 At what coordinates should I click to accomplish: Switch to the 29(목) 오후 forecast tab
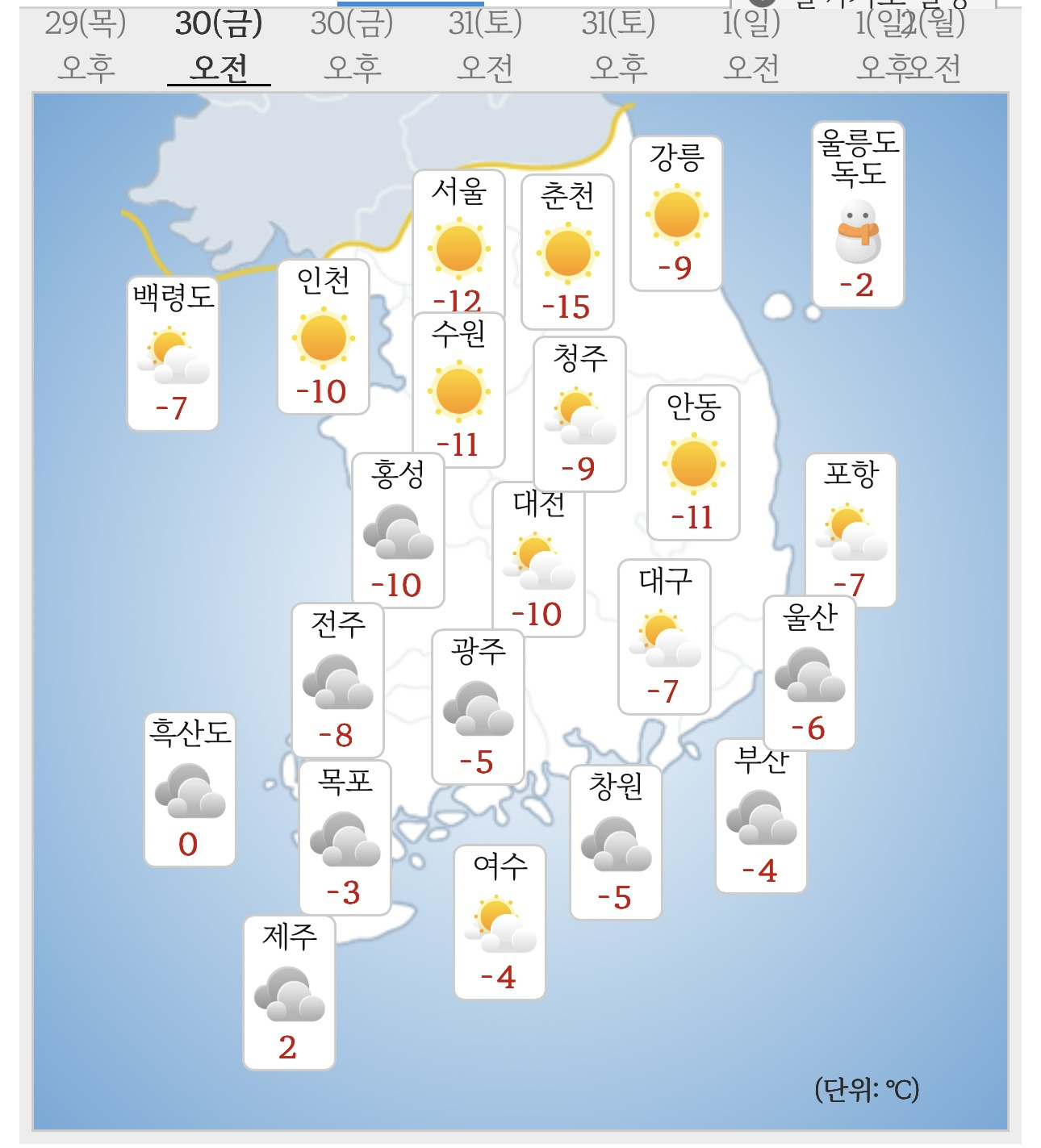tap(86, 46)
